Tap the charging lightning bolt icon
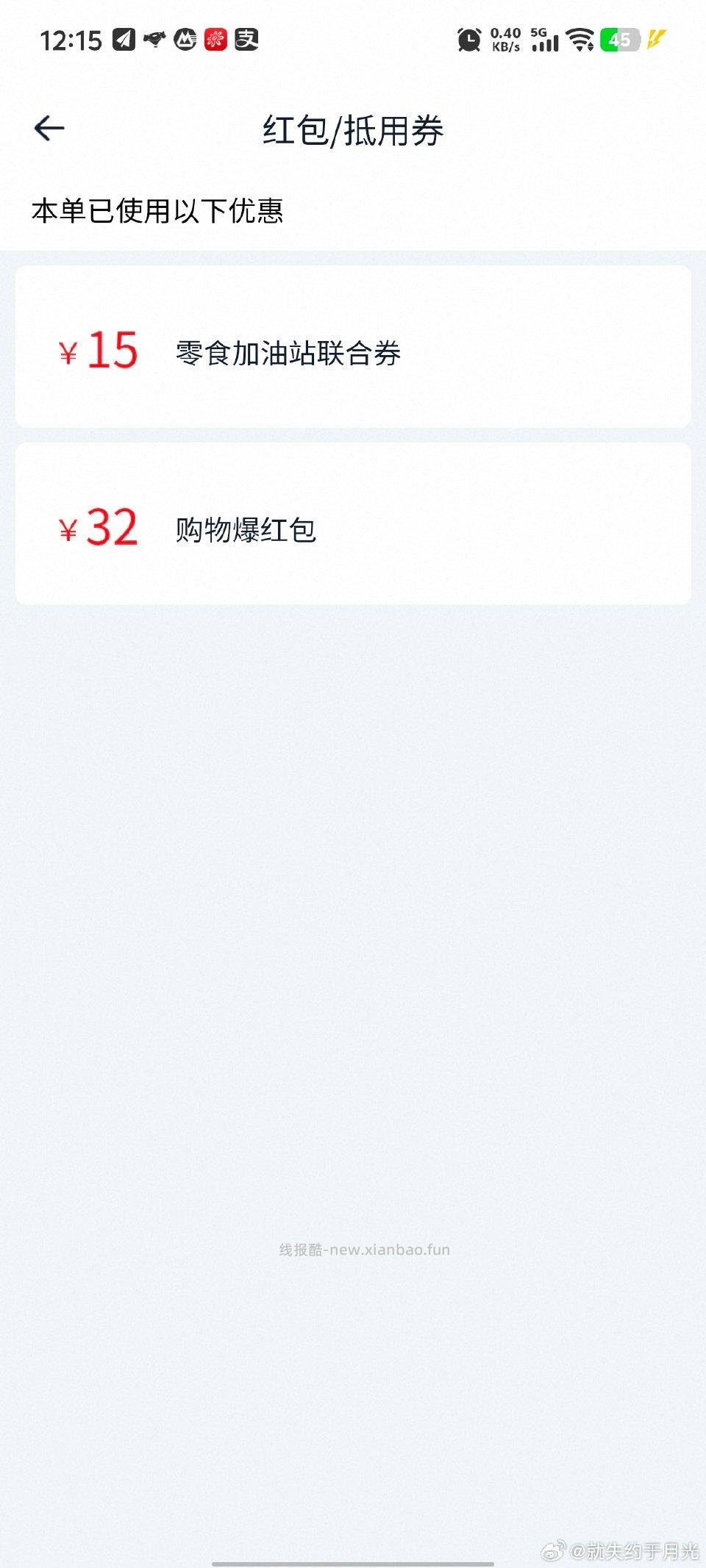Image resolution: width=706 pixels, height=1568 pixels. point(657,38)
